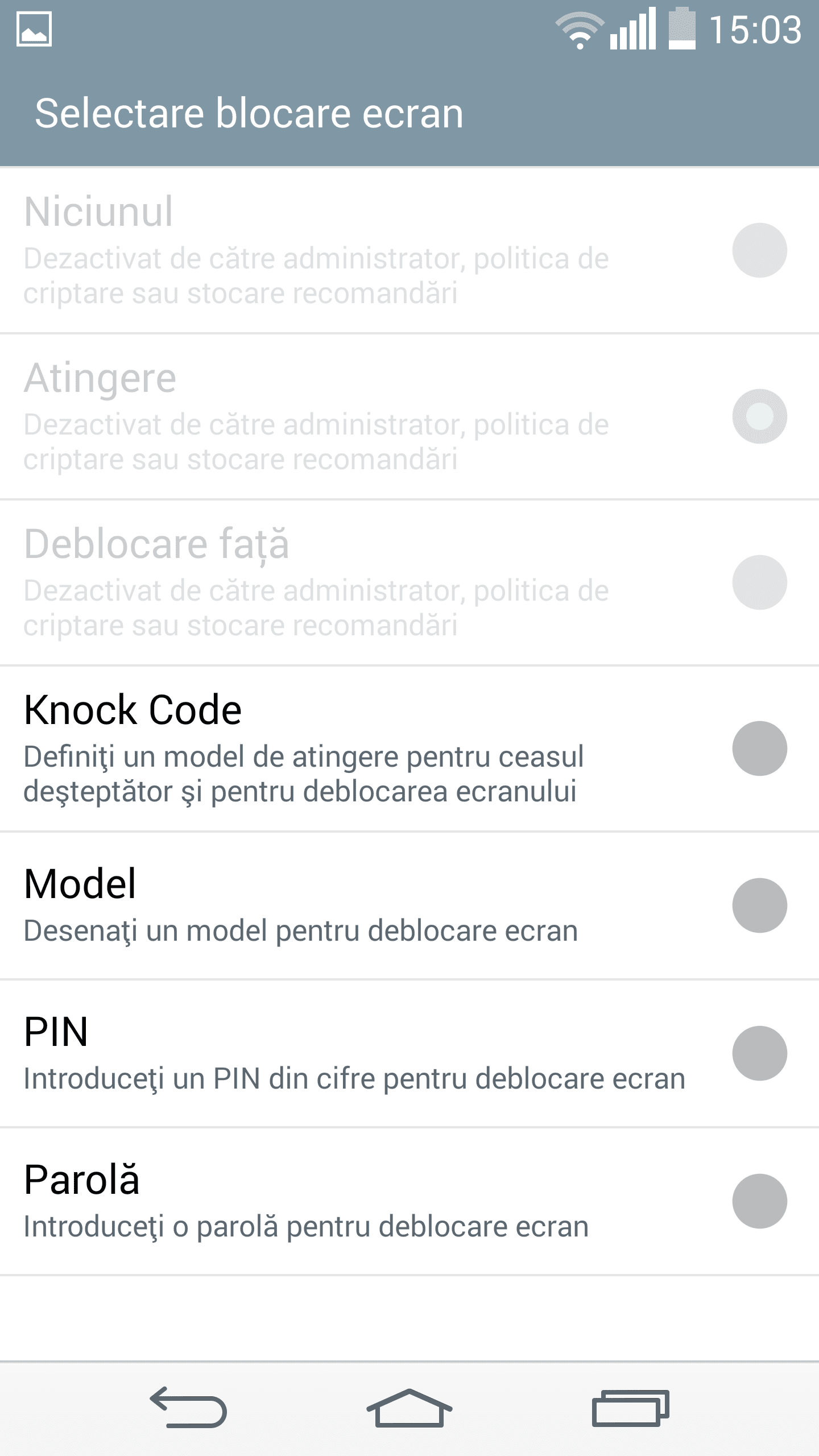This screenshot has width=819, height=1456.
Task: Tap the disabled Atingere option
Action: [x=409, y=416]
